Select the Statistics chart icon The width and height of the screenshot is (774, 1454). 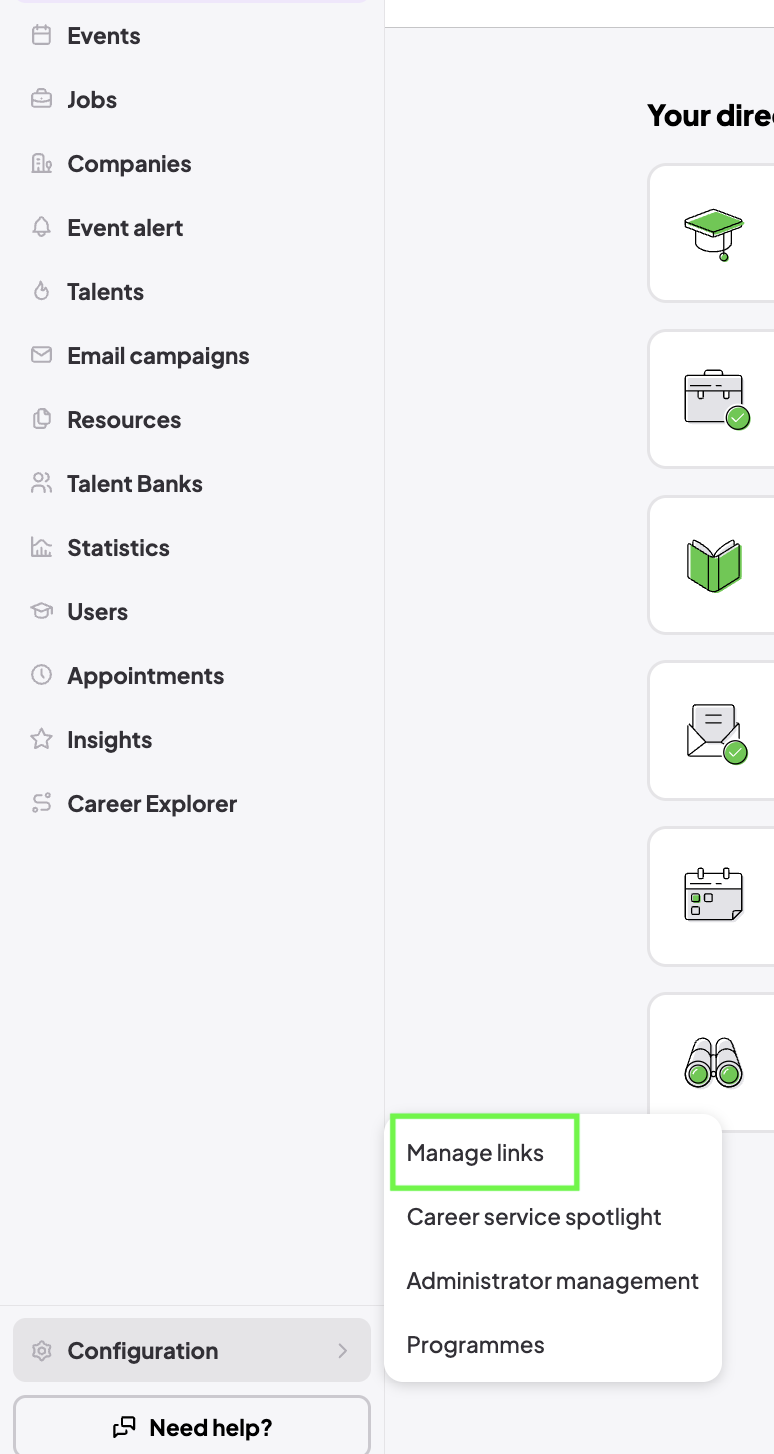[40, 547]
